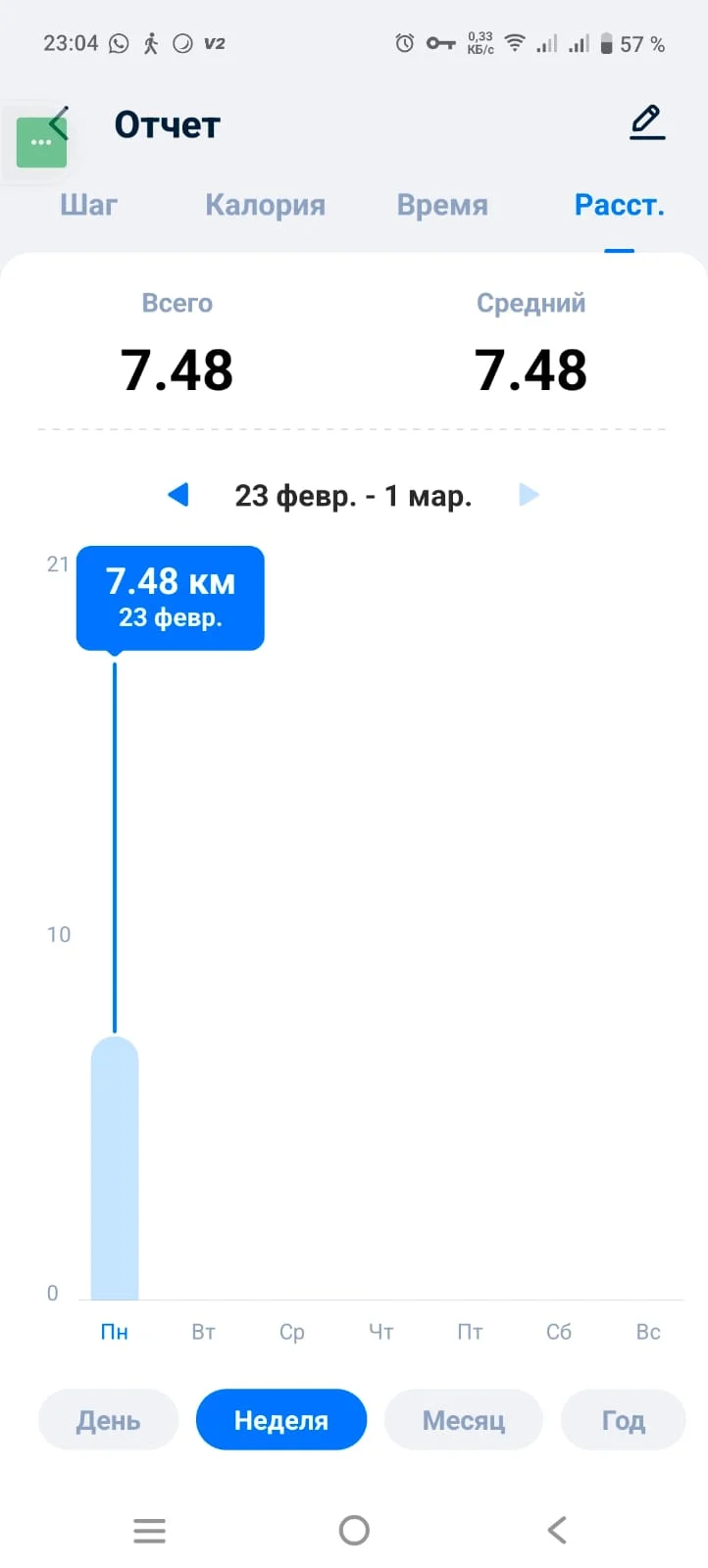The image size is (708, 1568).
Task: Switch to the Шаг tab
Action: [88, 205]
